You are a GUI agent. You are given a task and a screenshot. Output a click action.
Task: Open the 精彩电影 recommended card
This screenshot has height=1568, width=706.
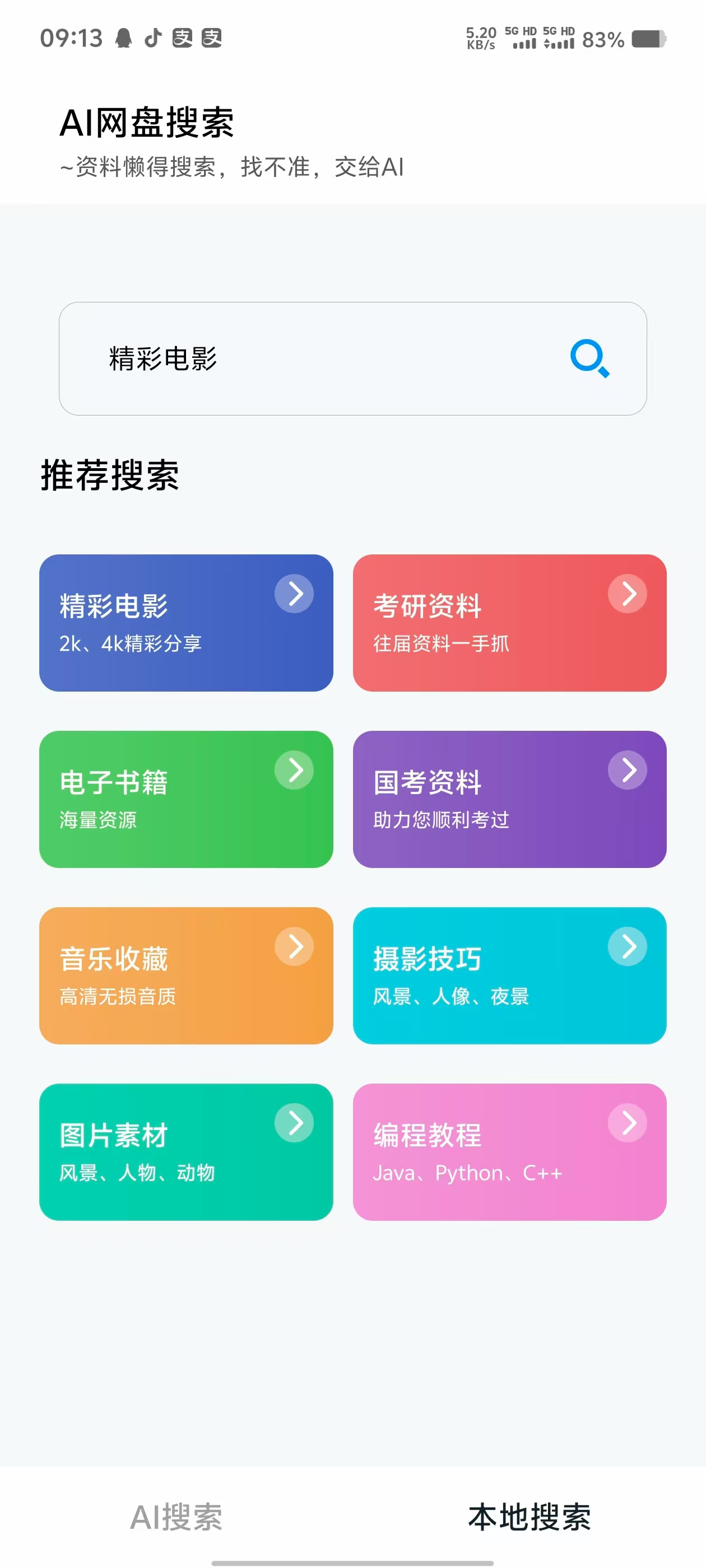tap(186, 623)
